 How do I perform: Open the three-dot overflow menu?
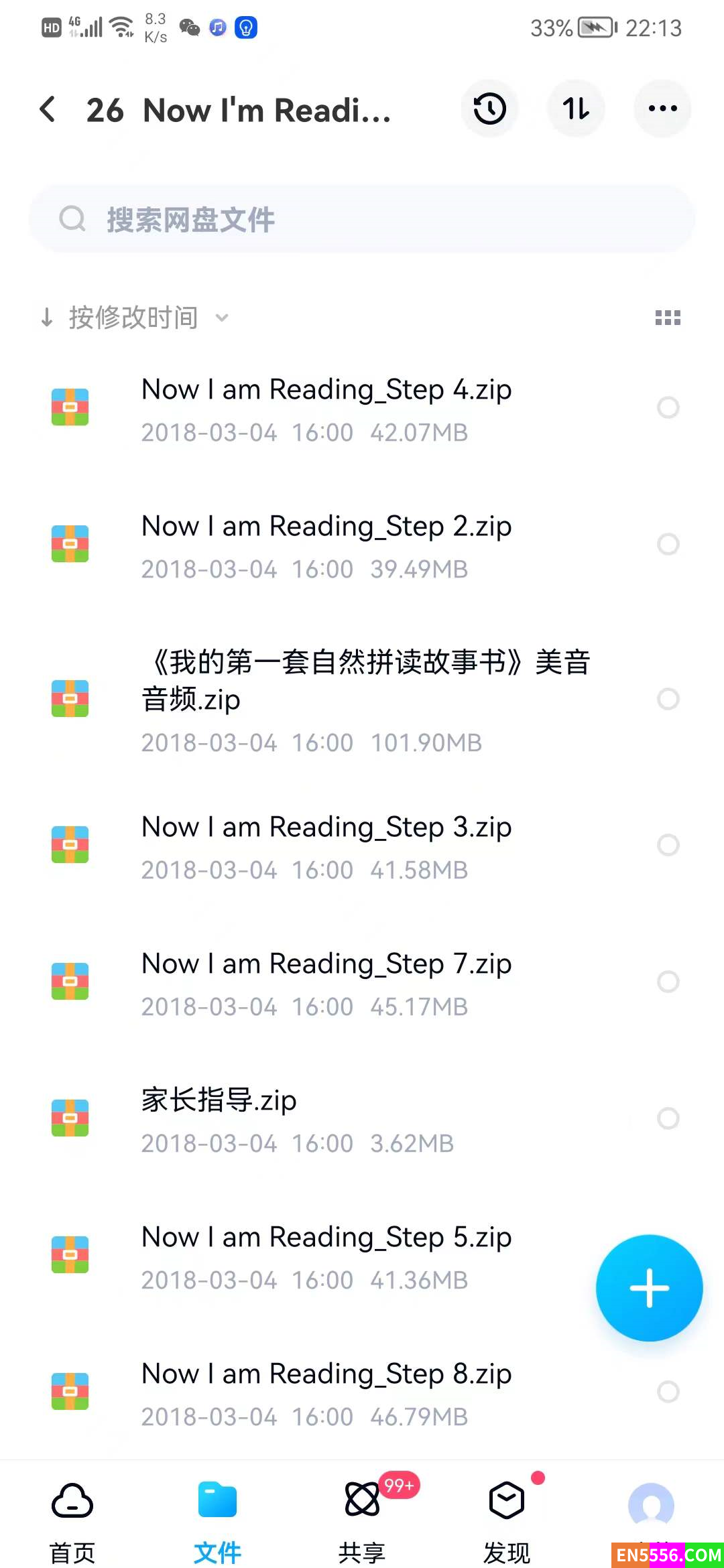pyautogui.click(x=662, y=109)
